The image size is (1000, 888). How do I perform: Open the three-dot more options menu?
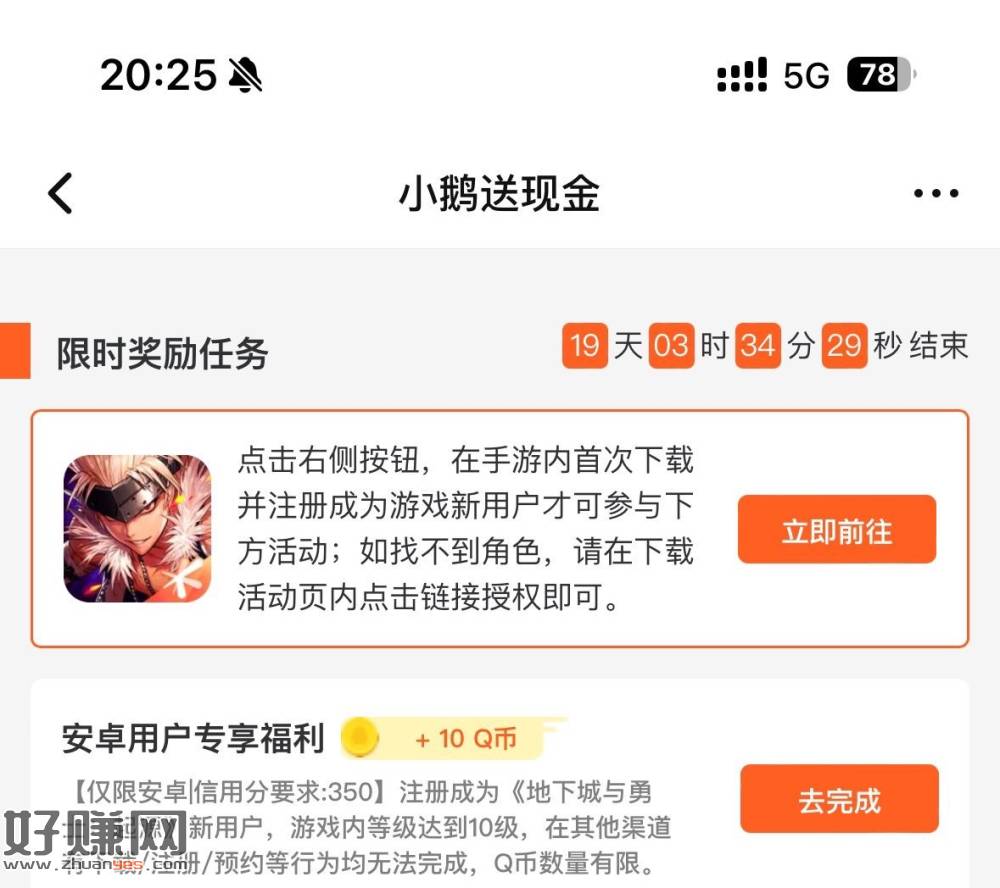coord(936,193)
